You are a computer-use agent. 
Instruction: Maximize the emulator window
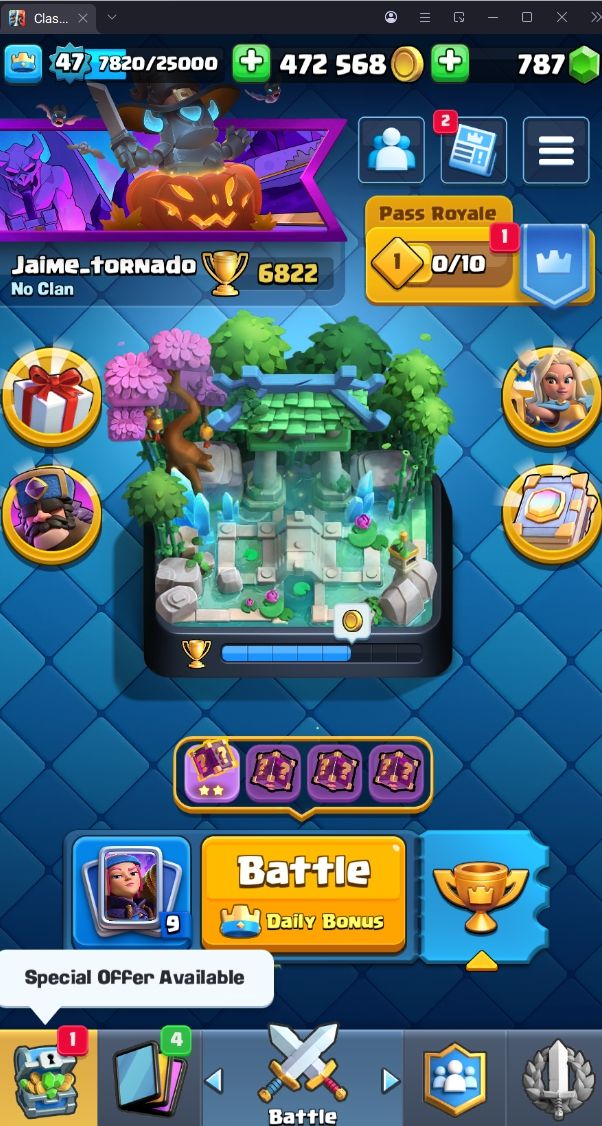(527, 17)
